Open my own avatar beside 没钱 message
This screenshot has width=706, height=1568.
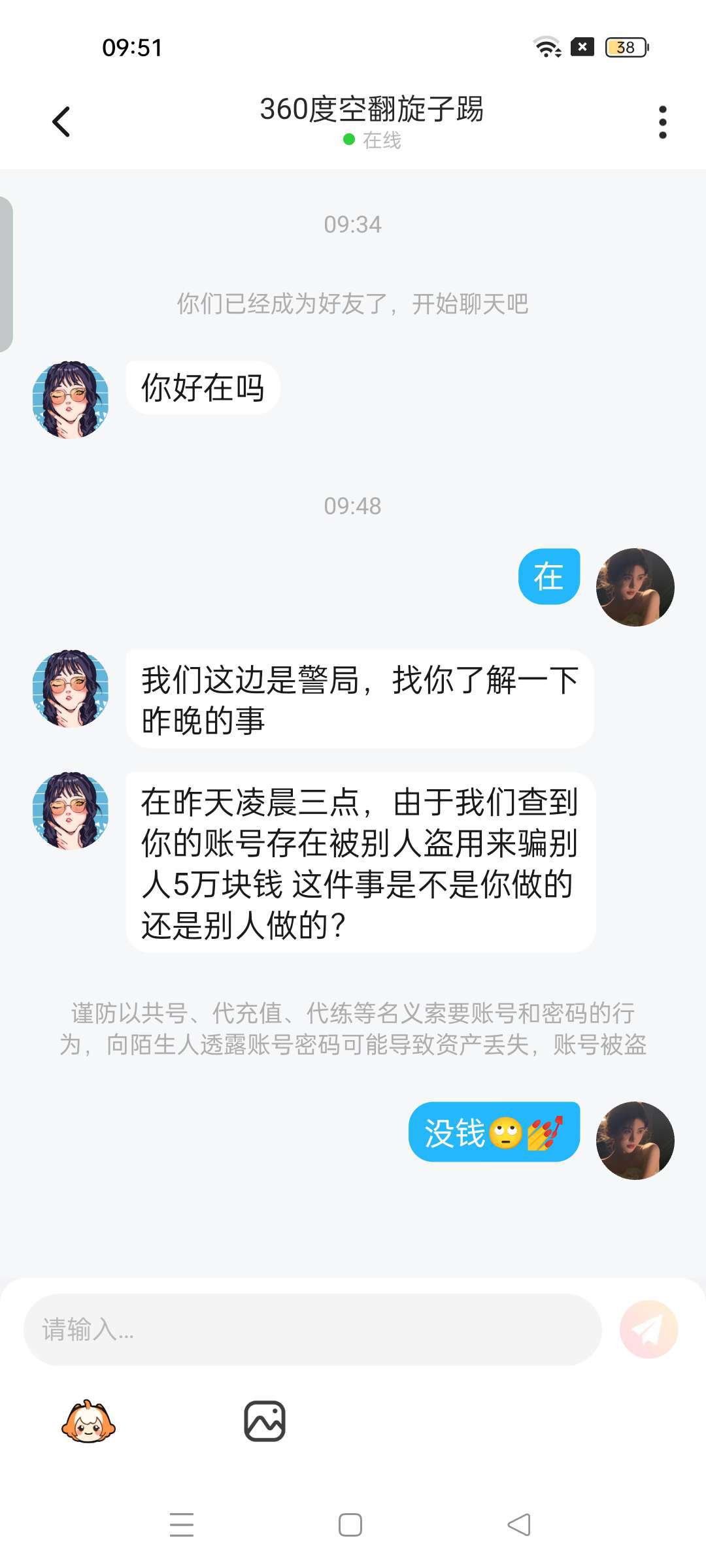coord(635,1141)
